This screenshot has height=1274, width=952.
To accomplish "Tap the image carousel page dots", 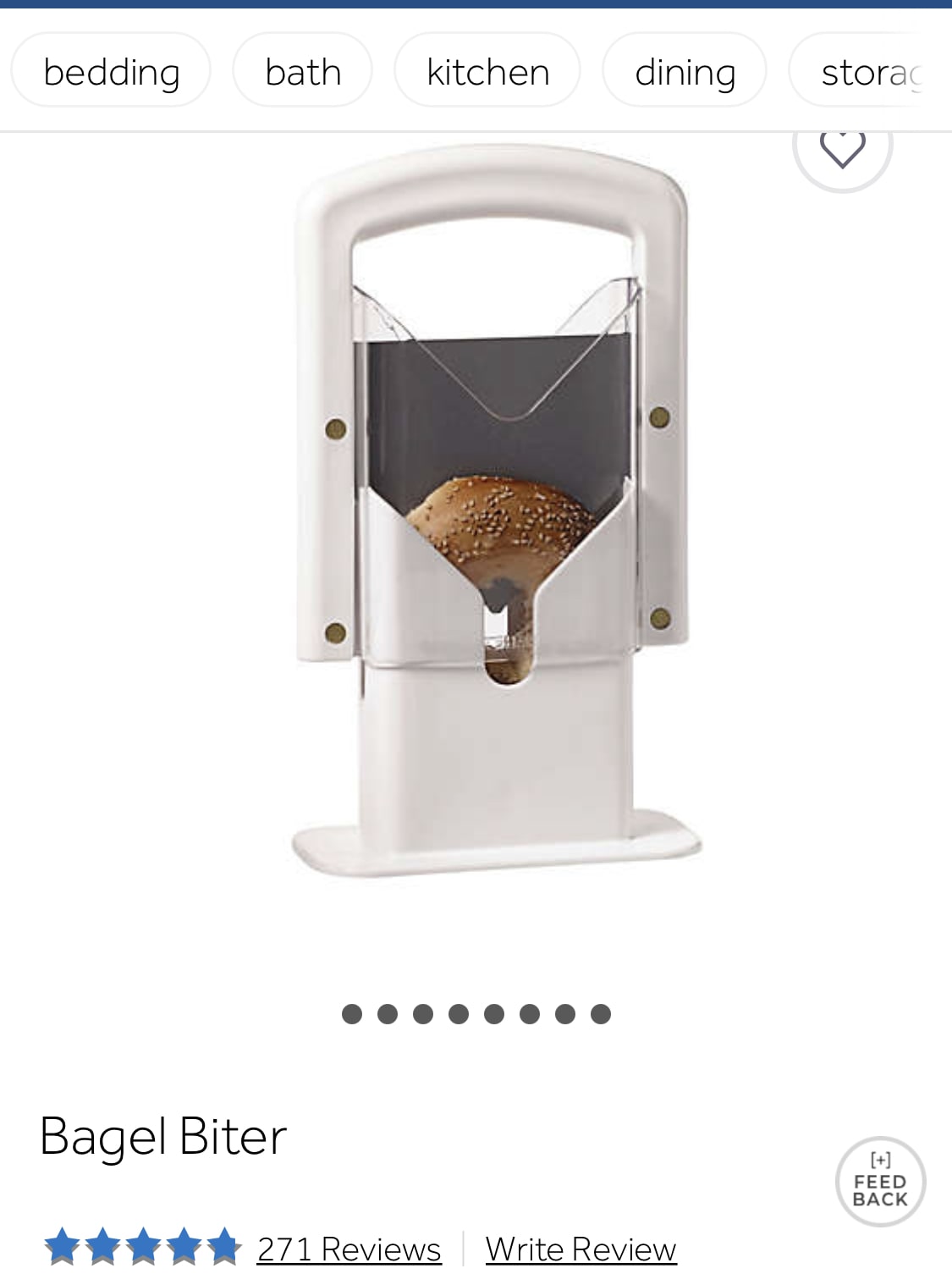I will point(476,1013).
